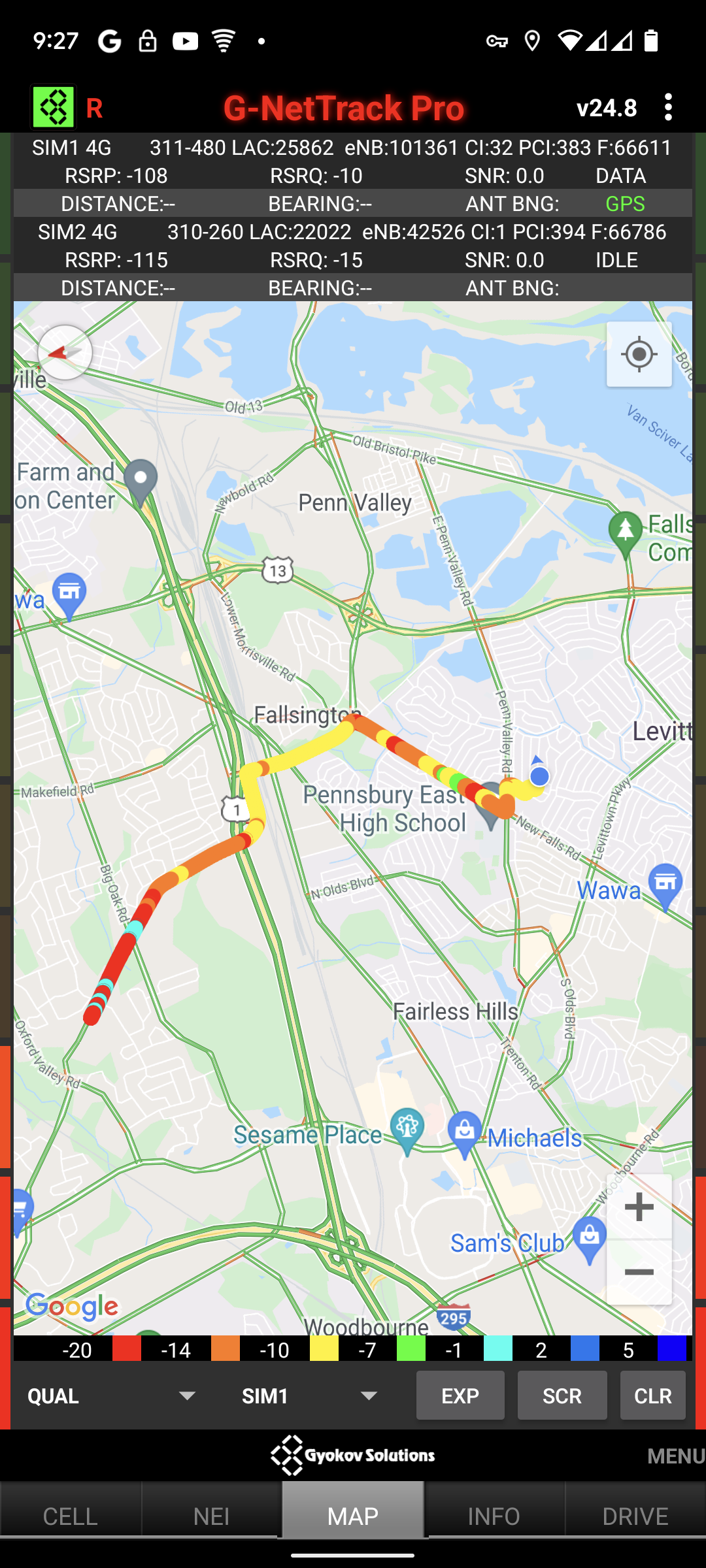Image resolution: width=706 pixels, height=1568 pixels.
Task: Open the three-dot overflow menu
Action: coord(667,107)
